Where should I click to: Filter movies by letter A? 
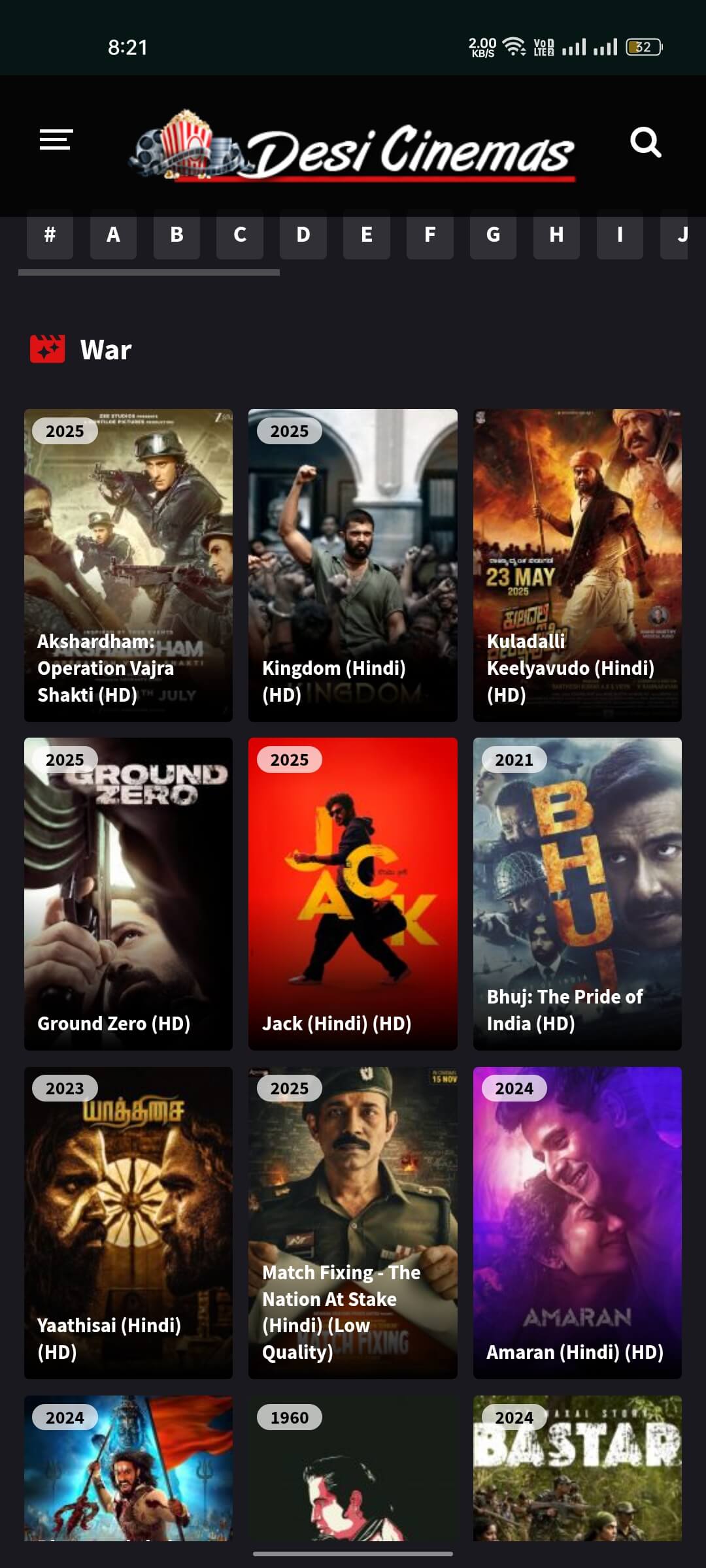point(113,235)
